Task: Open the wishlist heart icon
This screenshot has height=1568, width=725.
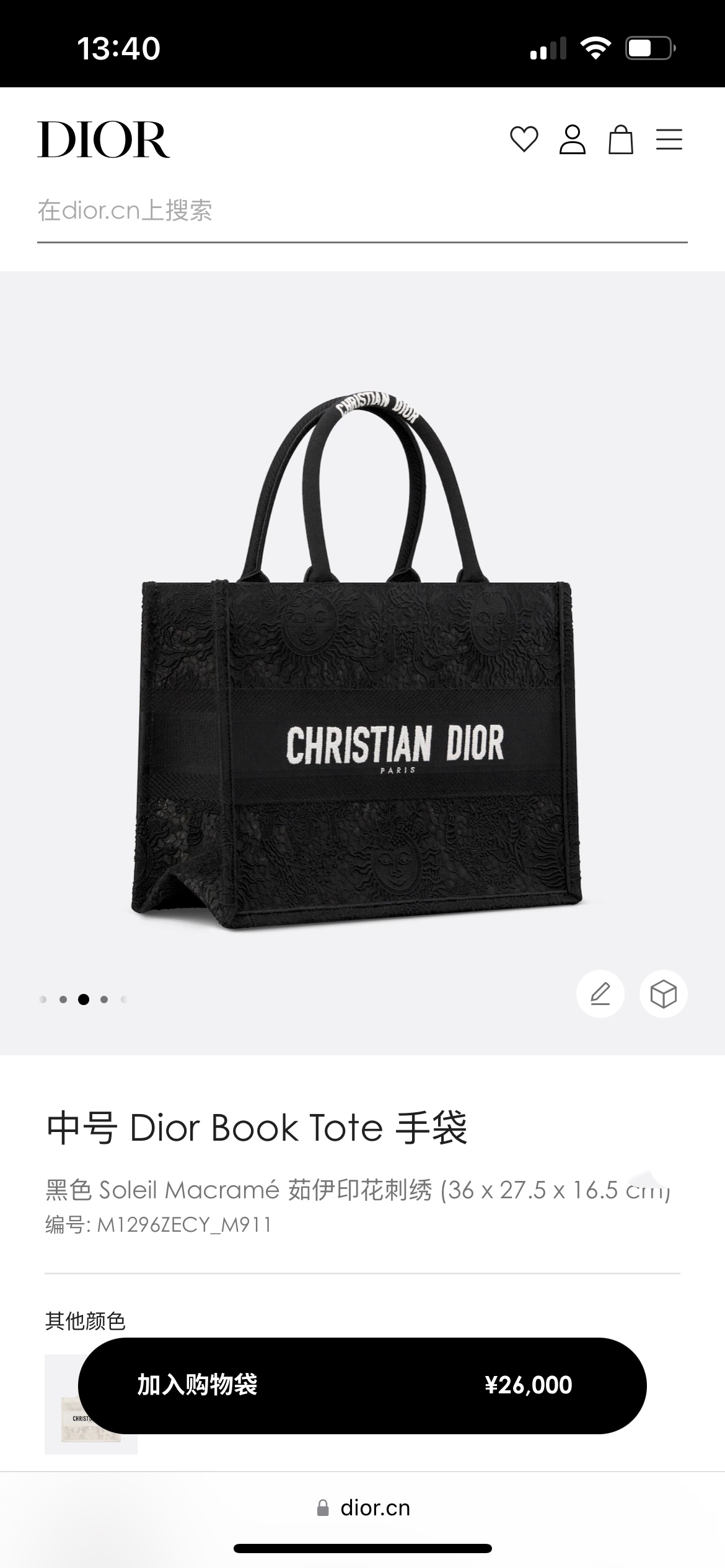Action: coord(524,139)
